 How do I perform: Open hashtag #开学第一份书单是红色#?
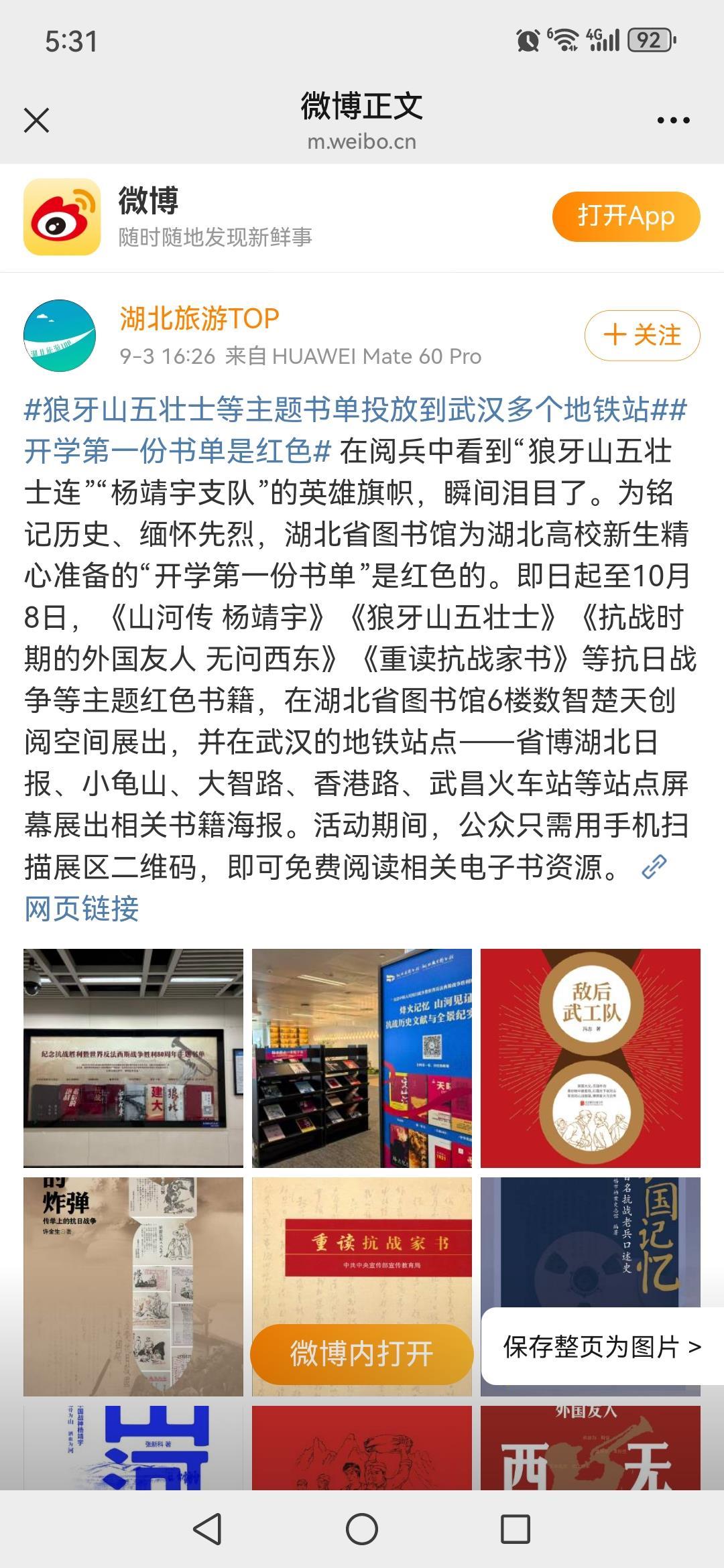[178, 451]
